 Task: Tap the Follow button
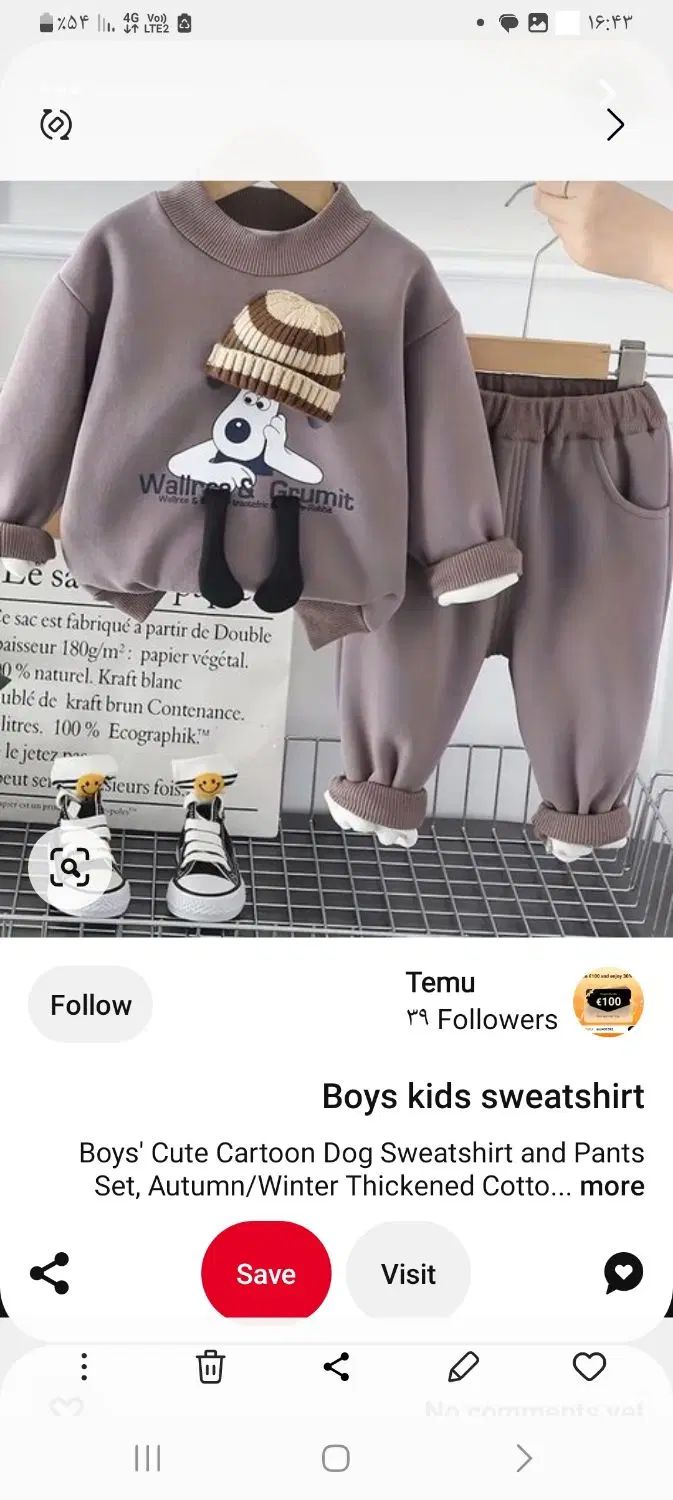pyautogui.click(x=90, y=1005)
